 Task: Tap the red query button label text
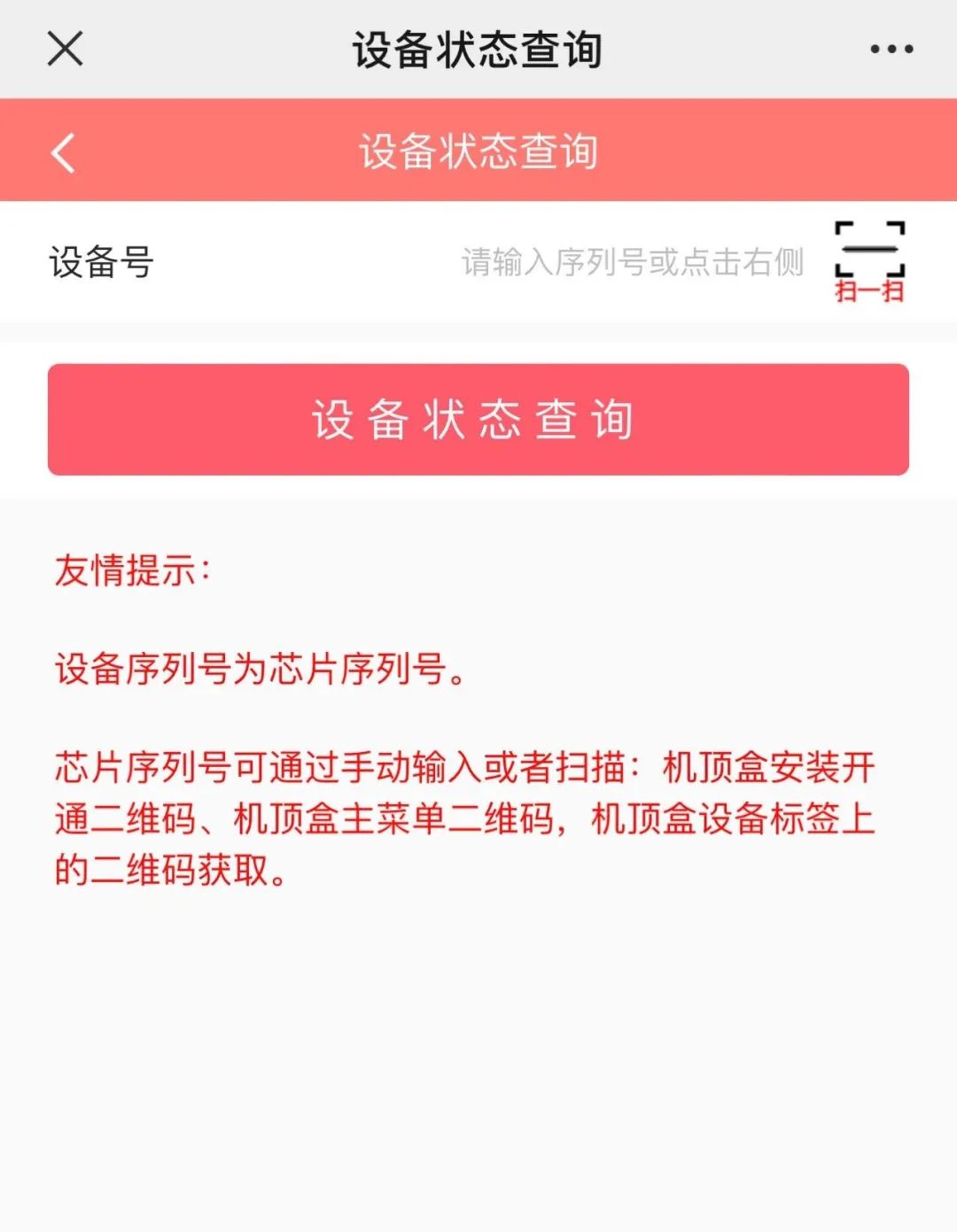click(x=478, y=420)
